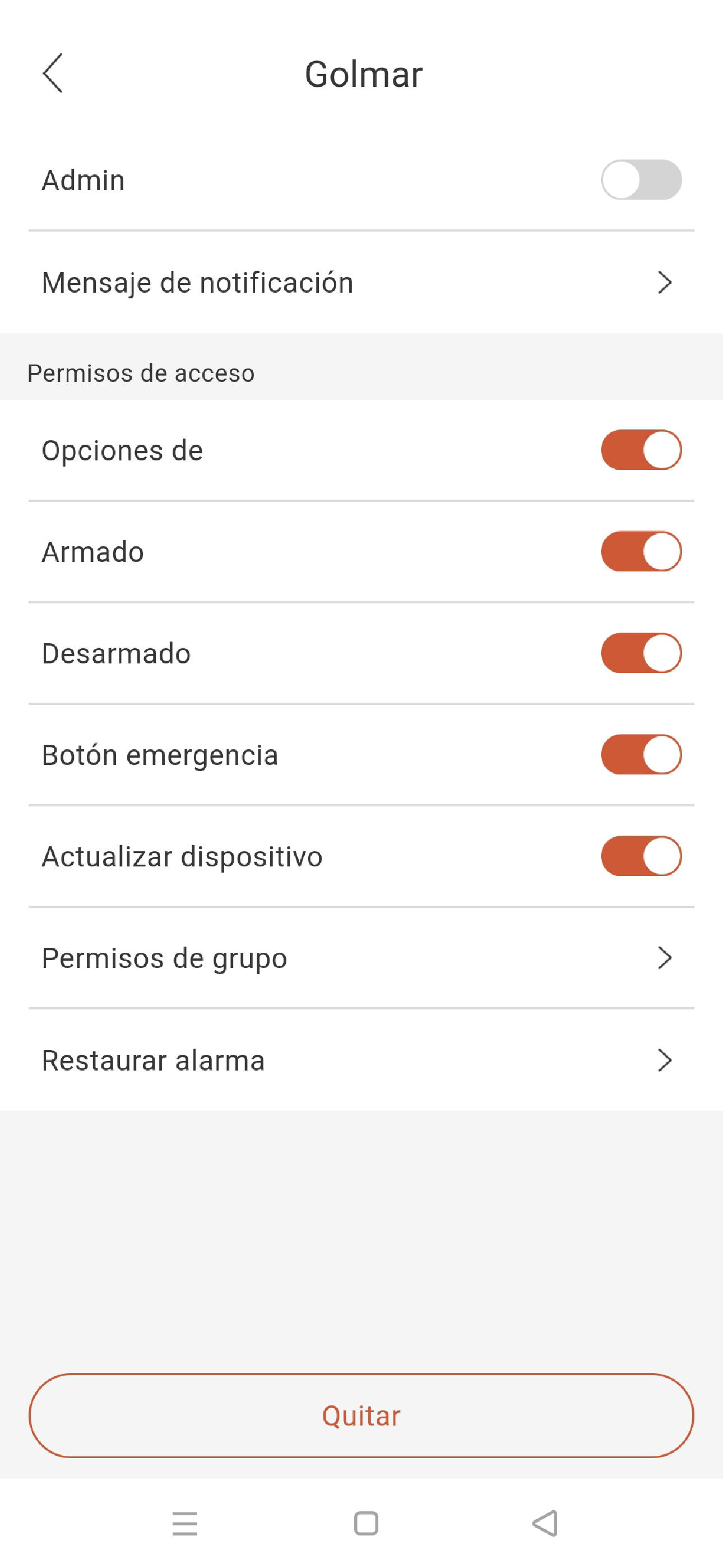Open recent apps from navigation bar

click(185, 1524)
